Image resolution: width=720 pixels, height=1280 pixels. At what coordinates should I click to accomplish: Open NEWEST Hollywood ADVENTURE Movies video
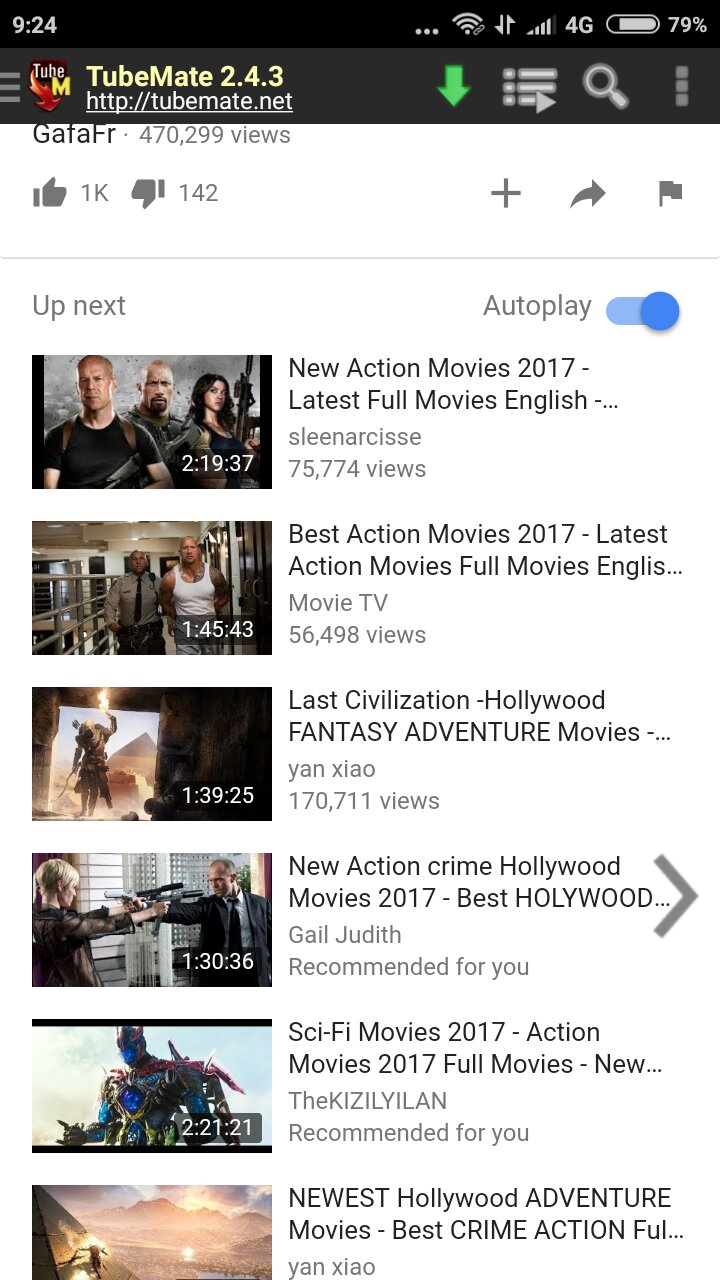coord(152,1232)
